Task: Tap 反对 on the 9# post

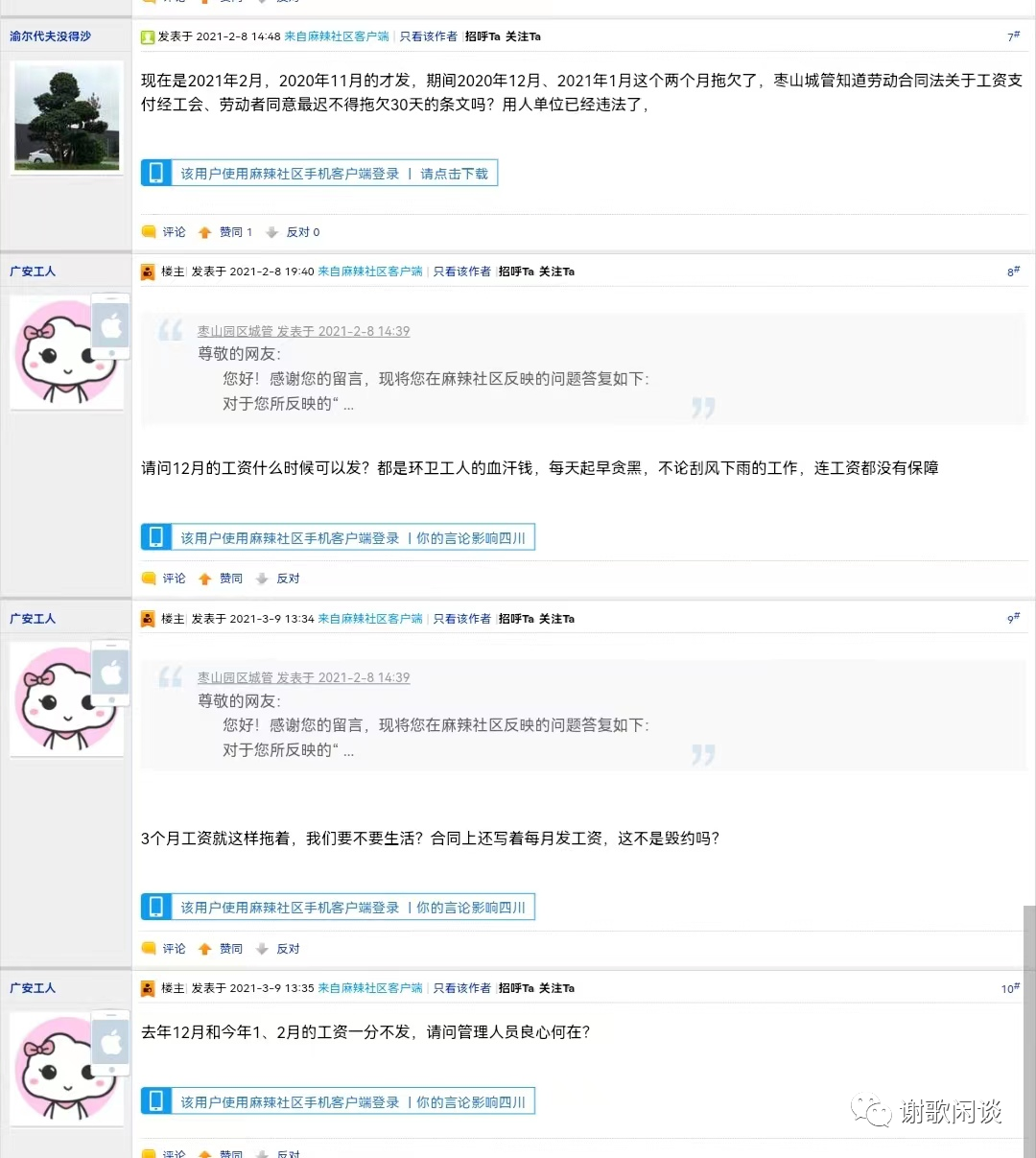Action: pyautogui.click(x=279, y=949)
